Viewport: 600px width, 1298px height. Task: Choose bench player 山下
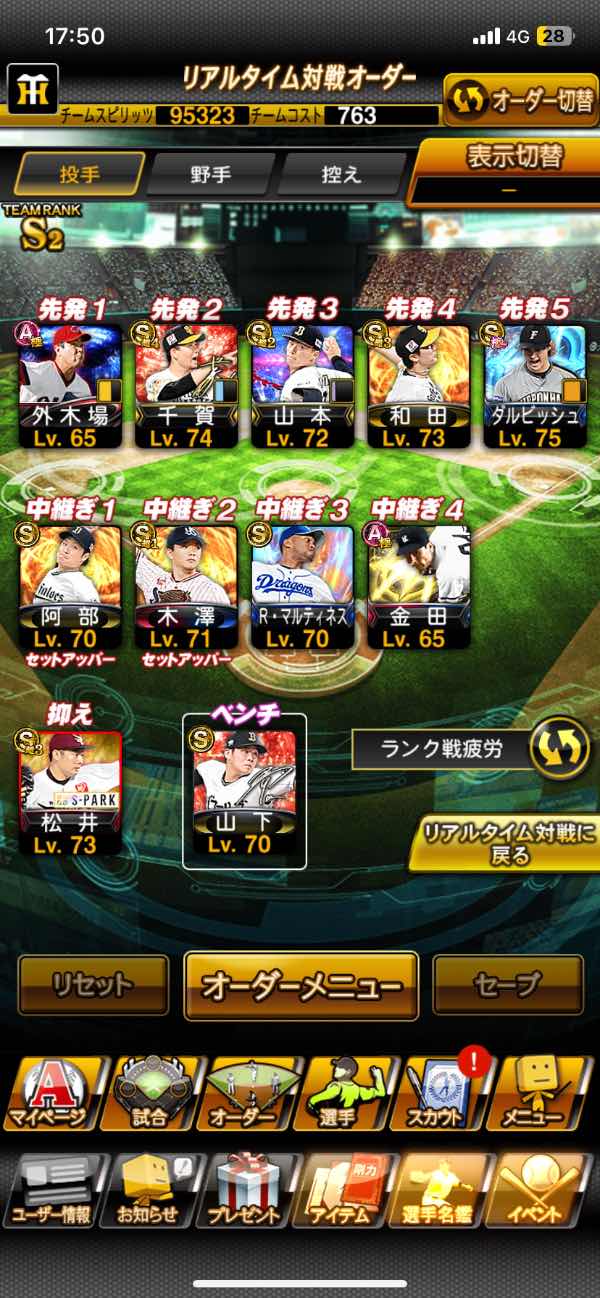point(245,792)
